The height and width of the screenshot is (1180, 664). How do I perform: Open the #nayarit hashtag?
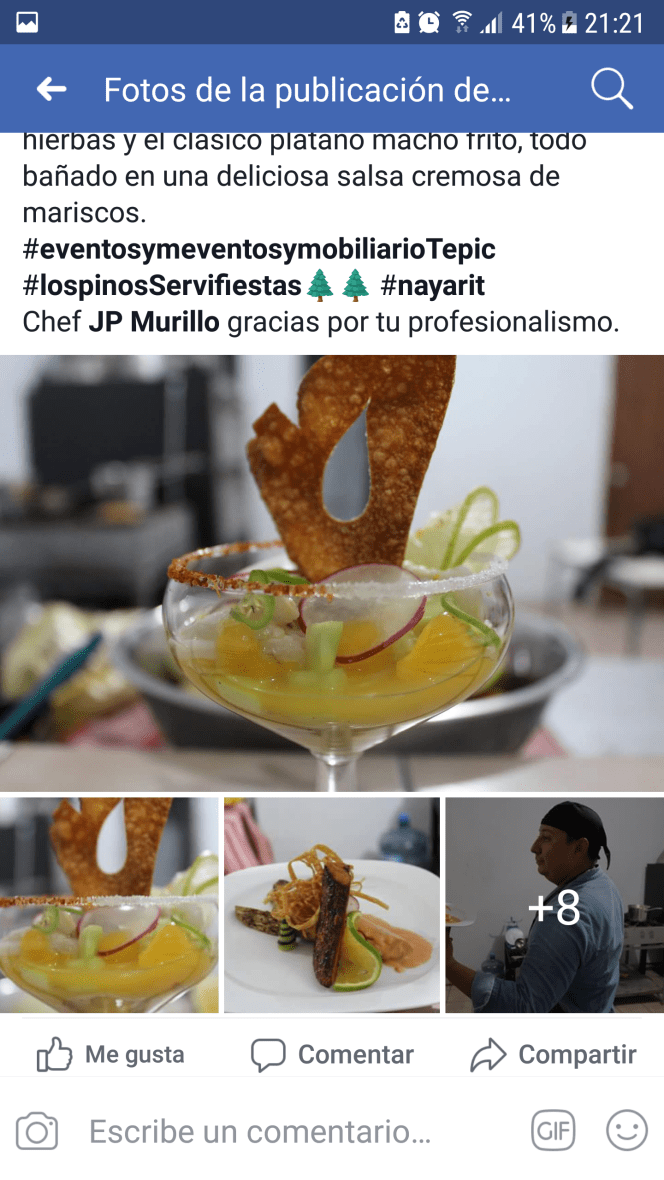point(432,286)
